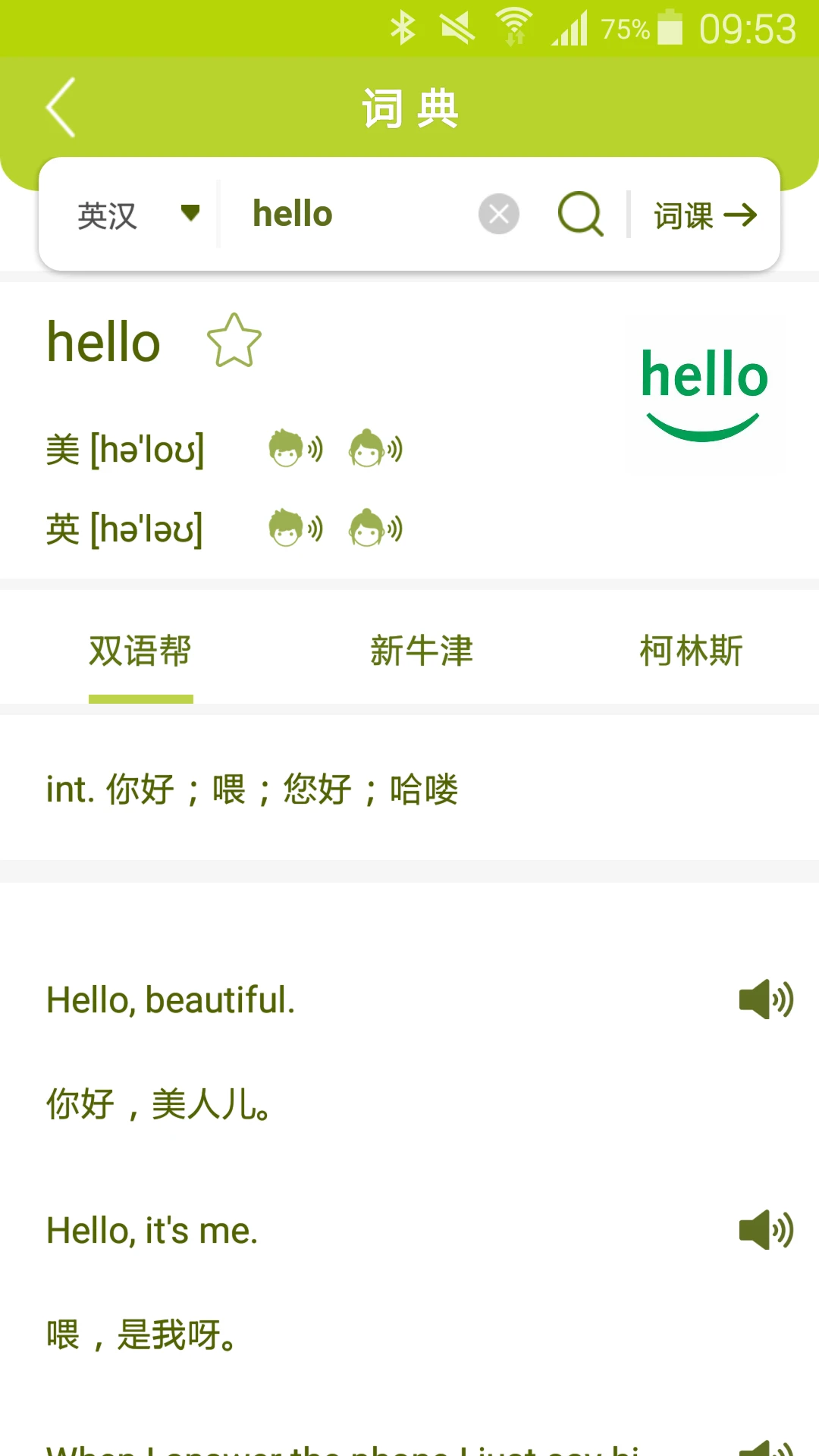
Task: Click the search magnifier icon
Action: (x=580, y=214)
